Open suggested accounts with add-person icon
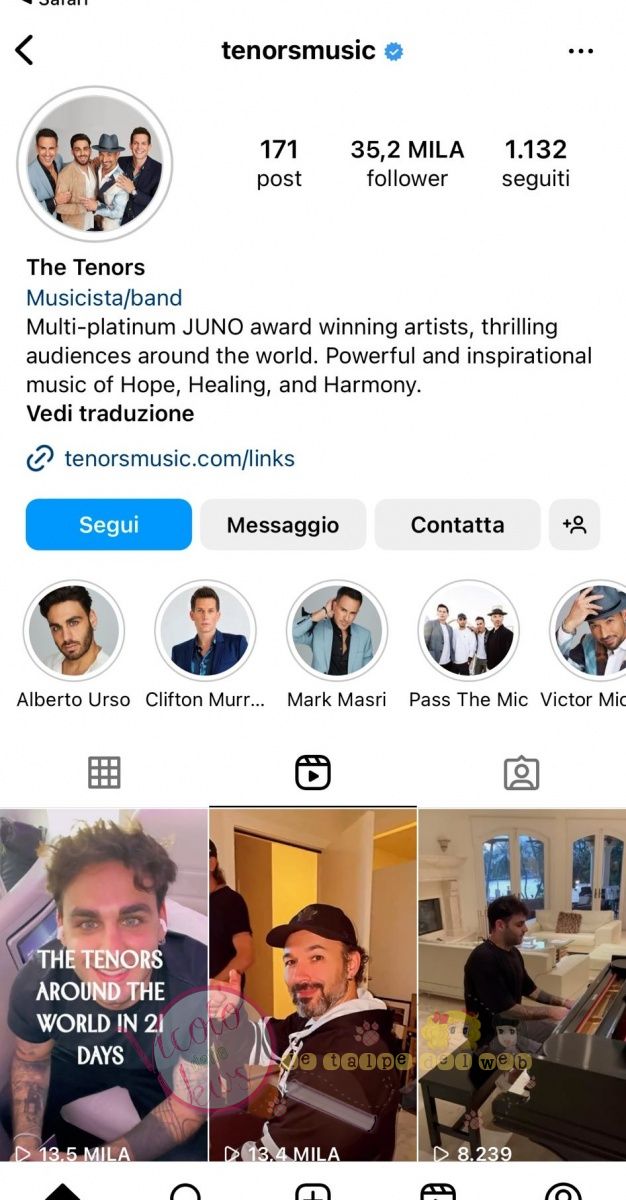The image size is (626, 1200). (x=574, y=525)
